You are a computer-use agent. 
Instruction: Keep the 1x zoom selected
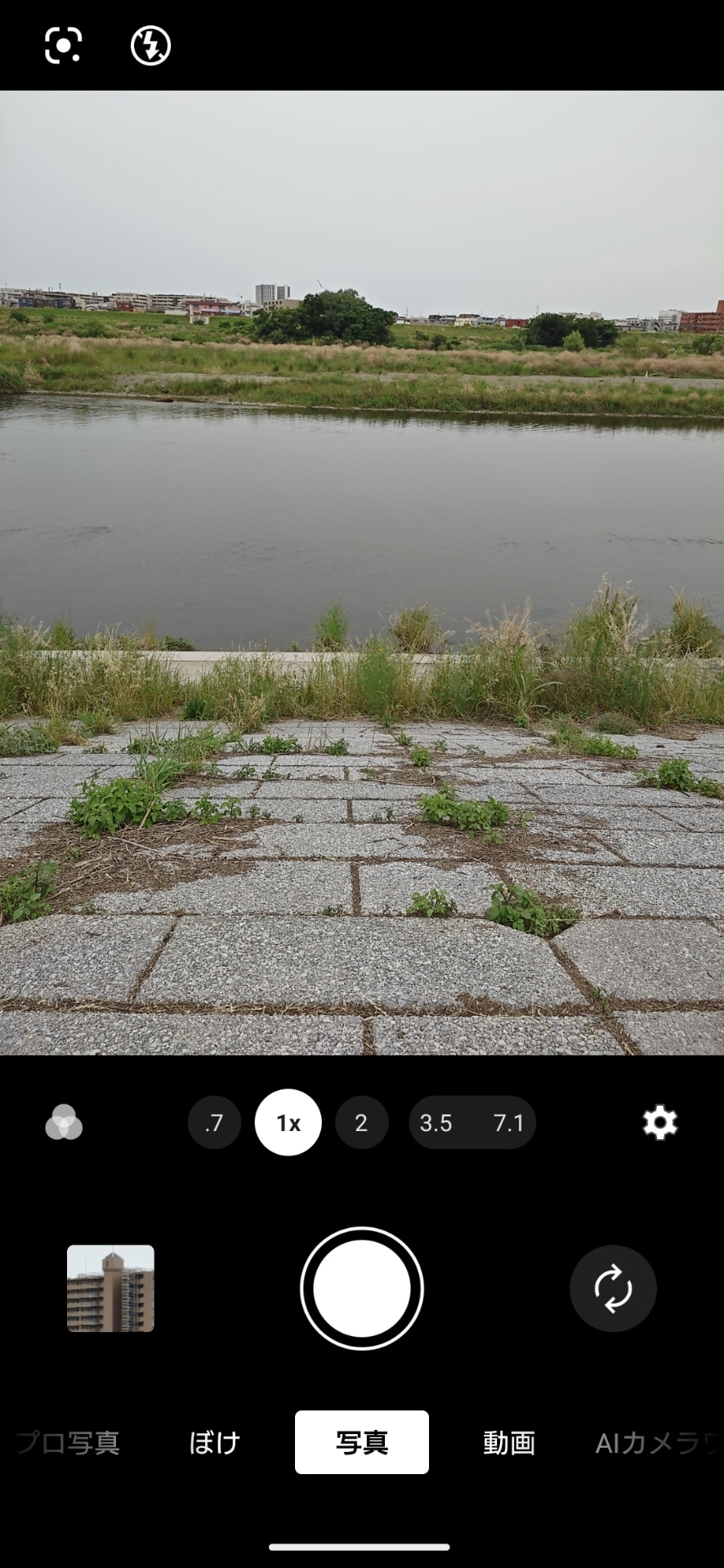[x=287, y=1123]
